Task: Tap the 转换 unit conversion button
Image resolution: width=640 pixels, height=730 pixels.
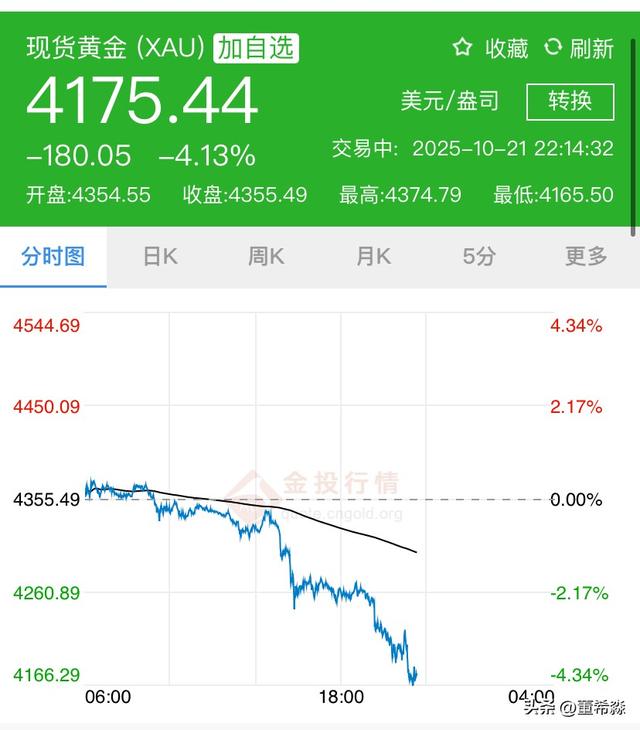Action: [x=570, y=100]
